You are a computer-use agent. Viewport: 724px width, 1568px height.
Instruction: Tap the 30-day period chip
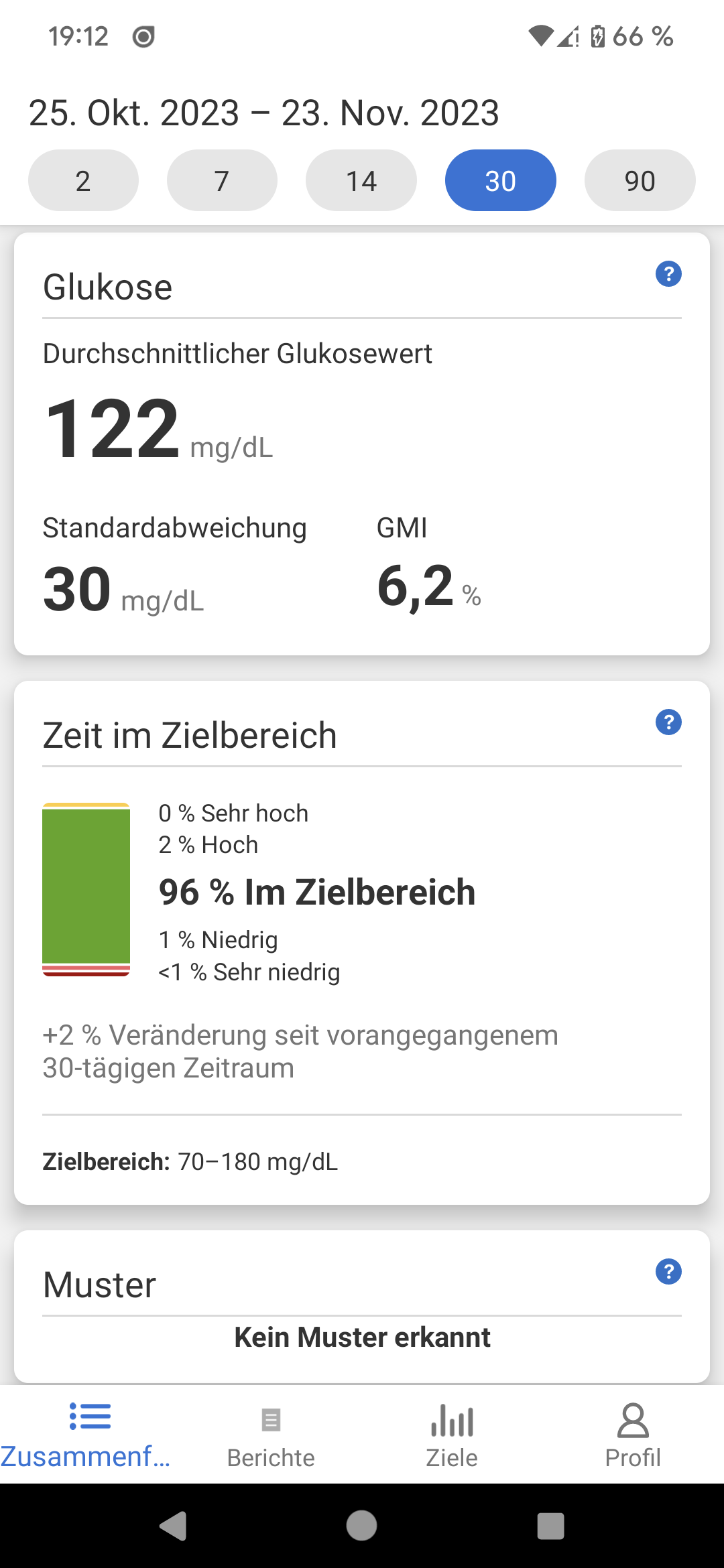[501, 180]
